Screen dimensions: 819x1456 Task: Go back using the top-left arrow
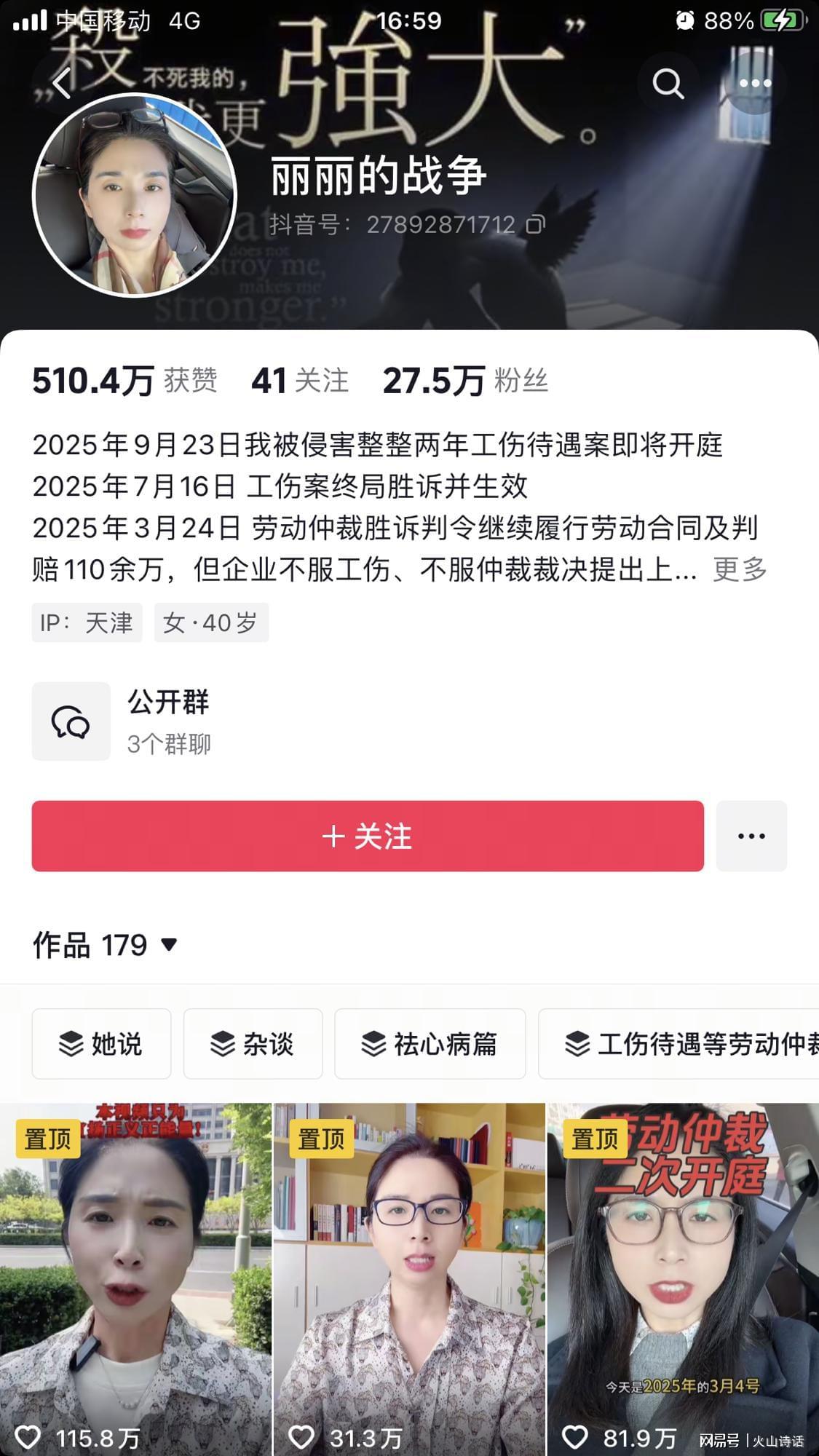(63, 84)
